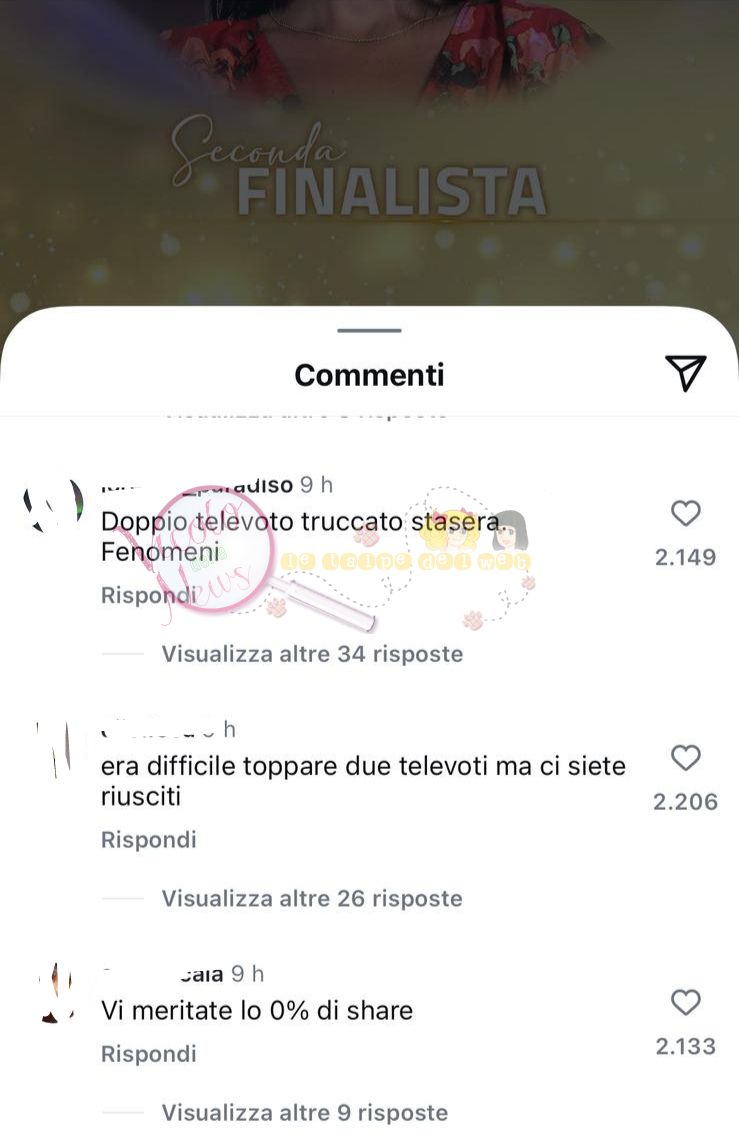Like the comment 'Doppio televoto truccato stasera'
Viewport: 739px width, 1136px height.
click(685, 514)
